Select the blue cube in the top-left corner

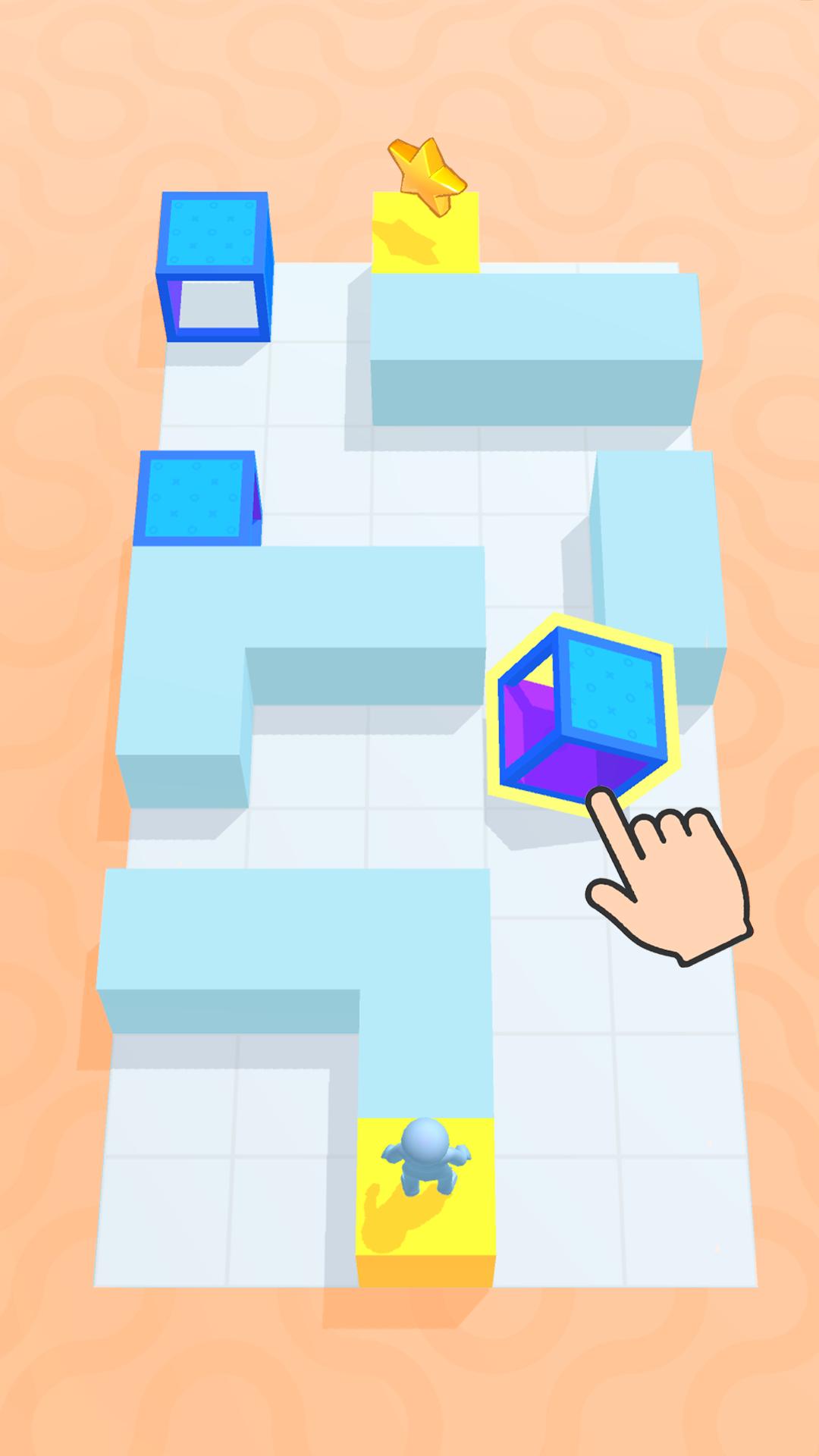[x=214, y=266]
